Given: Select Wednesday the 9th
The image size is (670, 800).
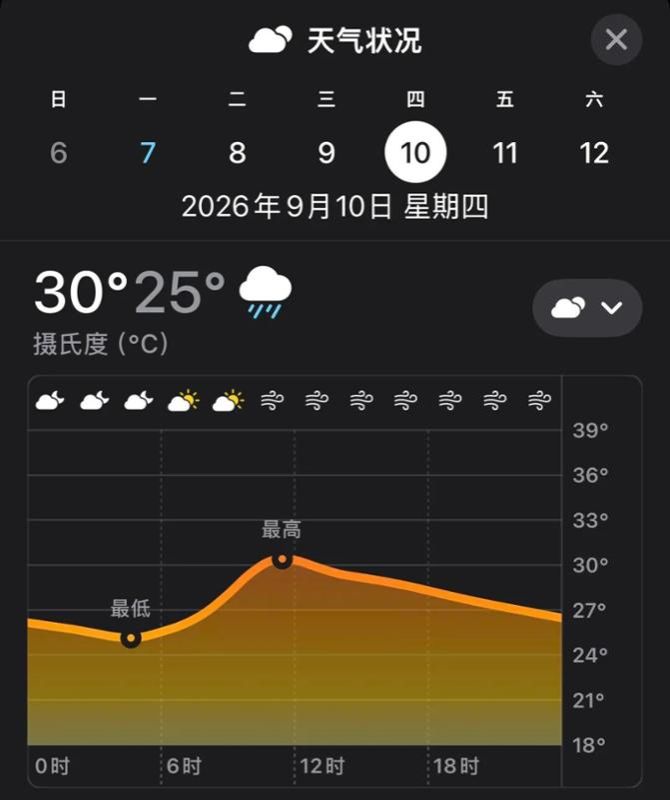Looking at the screenshot, I should pyautogui.click(x=327, y=153).
